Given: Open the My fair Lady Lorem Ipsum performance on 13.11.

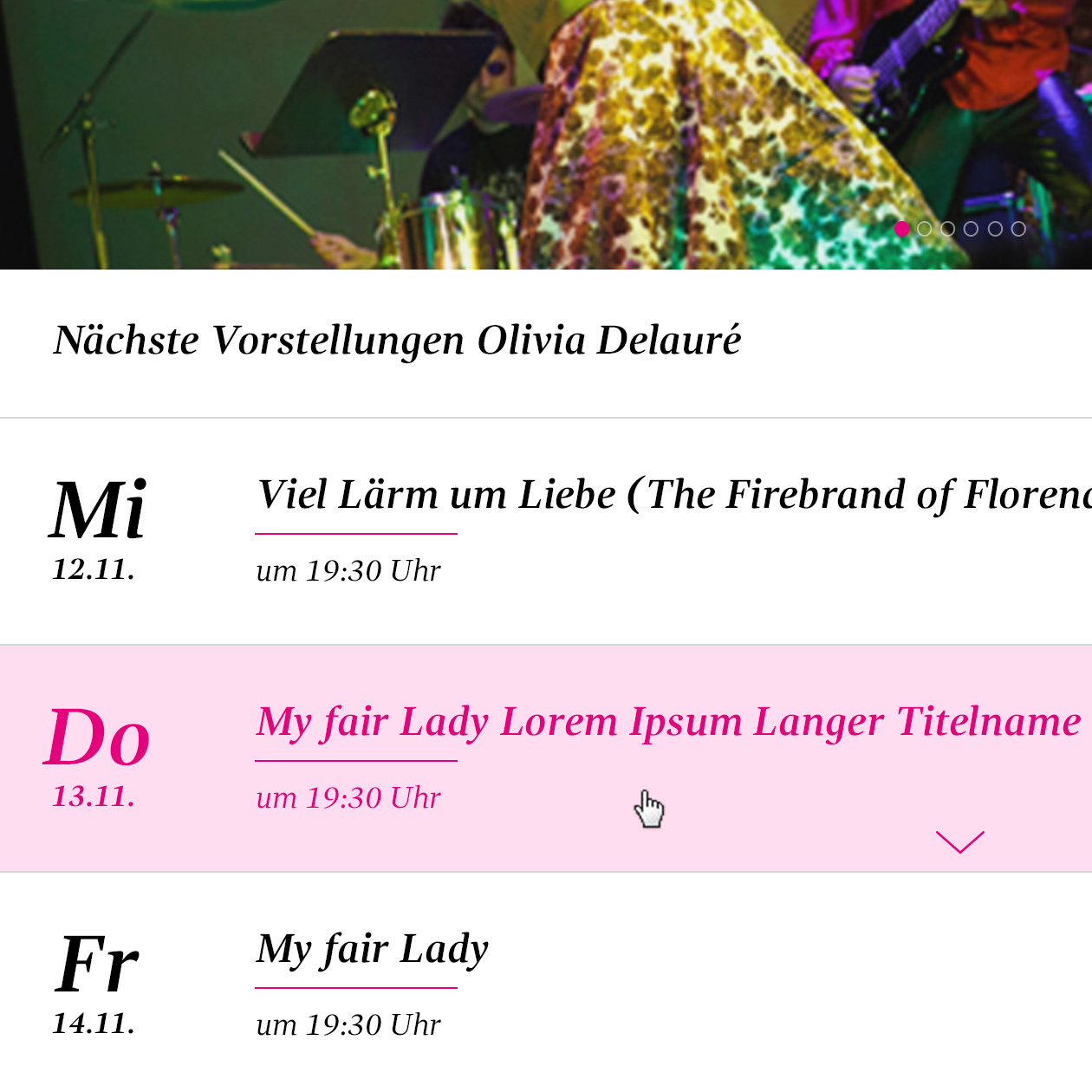Looking at the screenshot, I should (668, 722).
